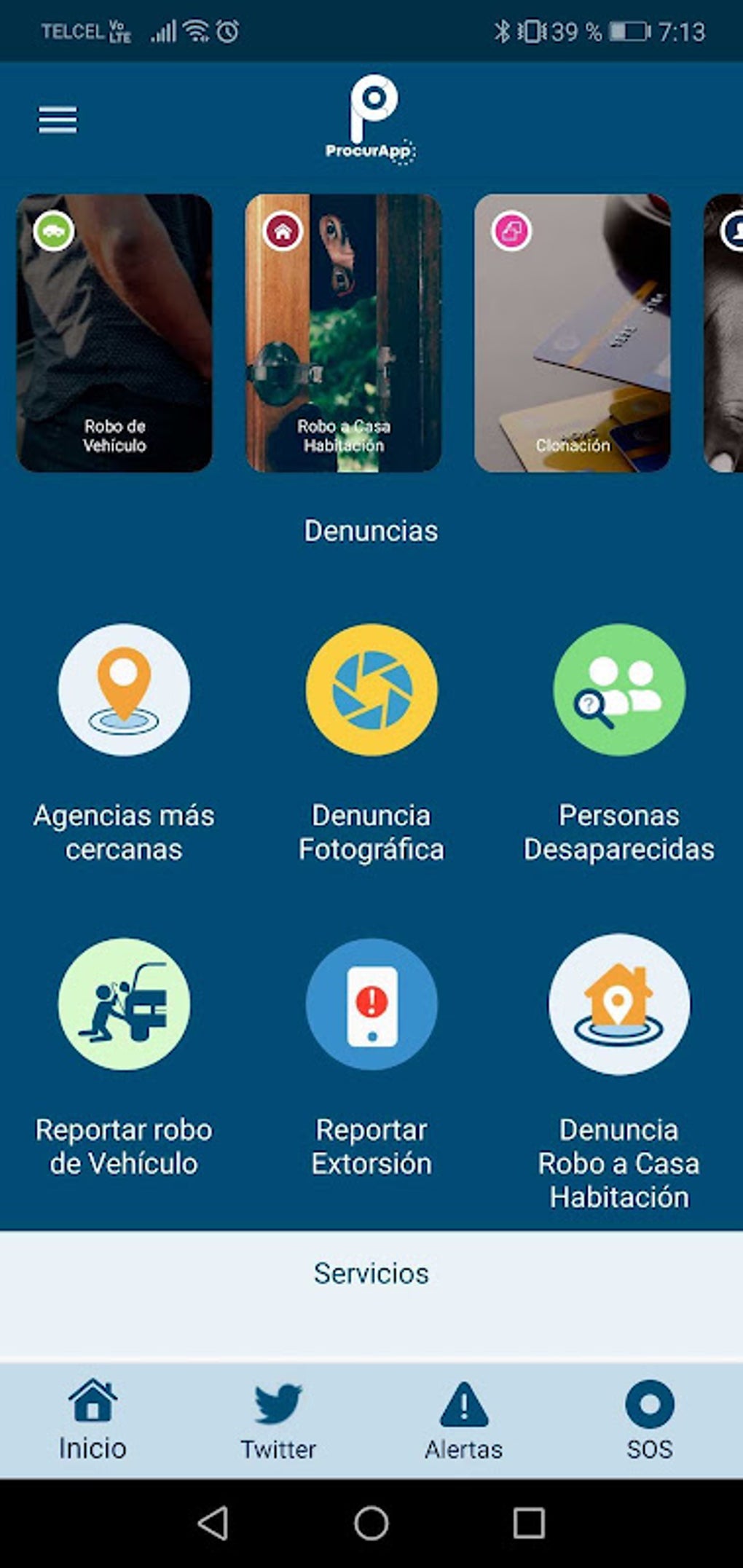Go to the system home screen

point(371,1523)
